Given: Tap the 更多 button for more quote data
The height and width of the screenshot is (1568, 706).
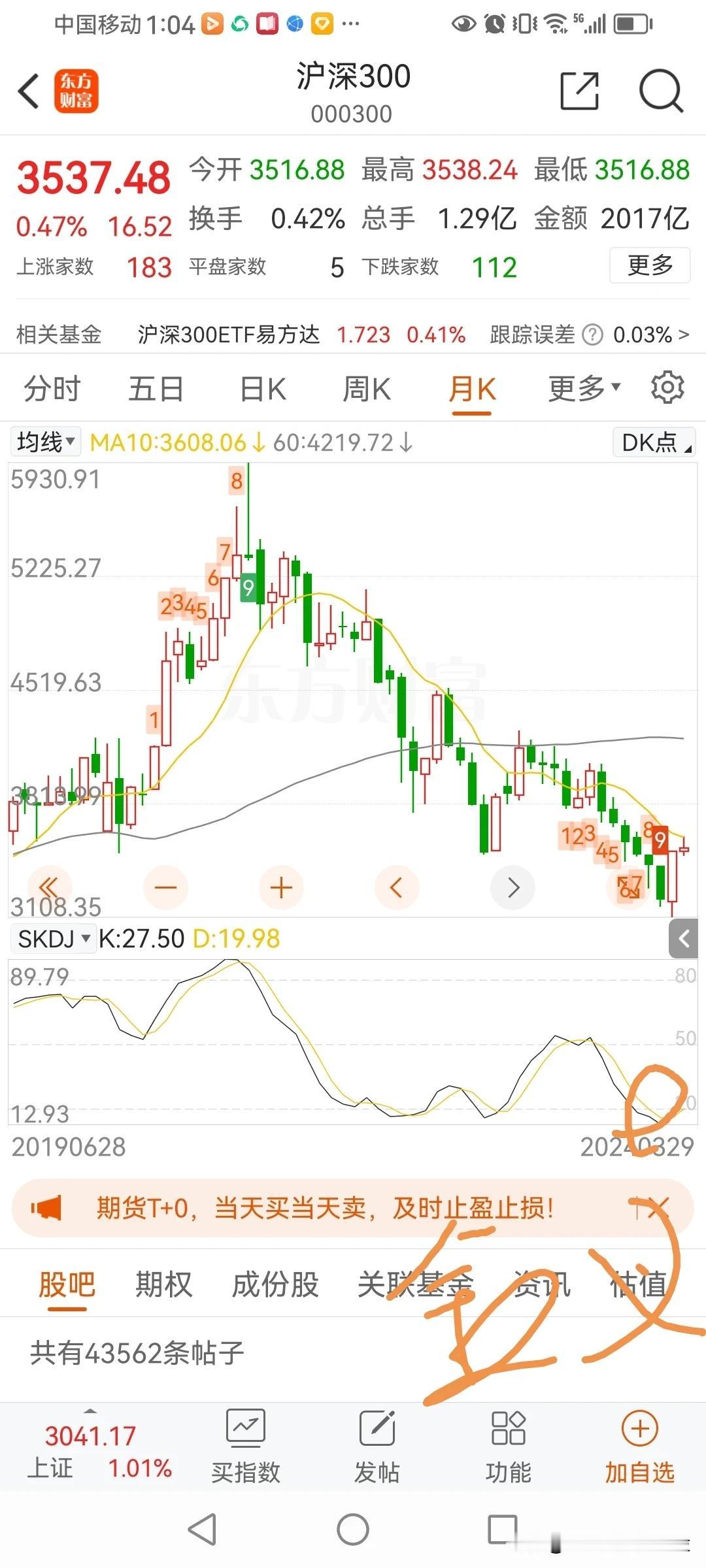Looking at the screenshot, I should [650, 265].
